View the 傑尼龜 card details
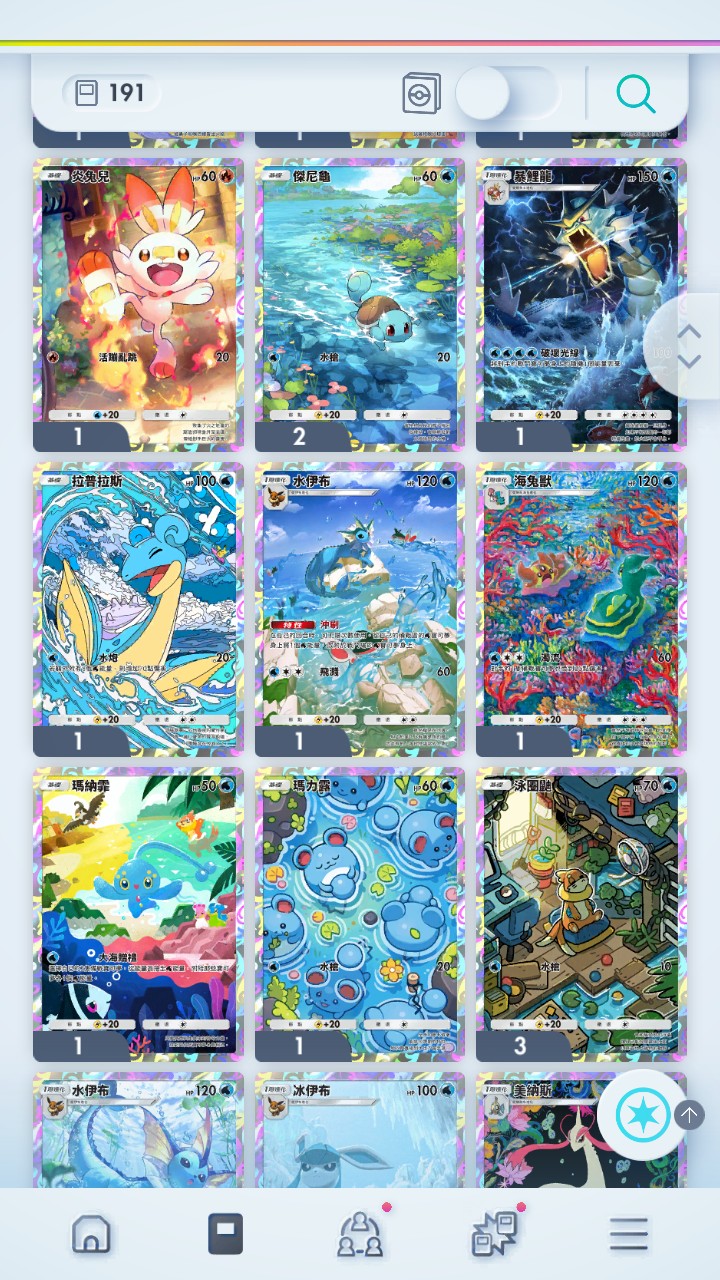The image size is (720, 1280). [x=360, y=300]
